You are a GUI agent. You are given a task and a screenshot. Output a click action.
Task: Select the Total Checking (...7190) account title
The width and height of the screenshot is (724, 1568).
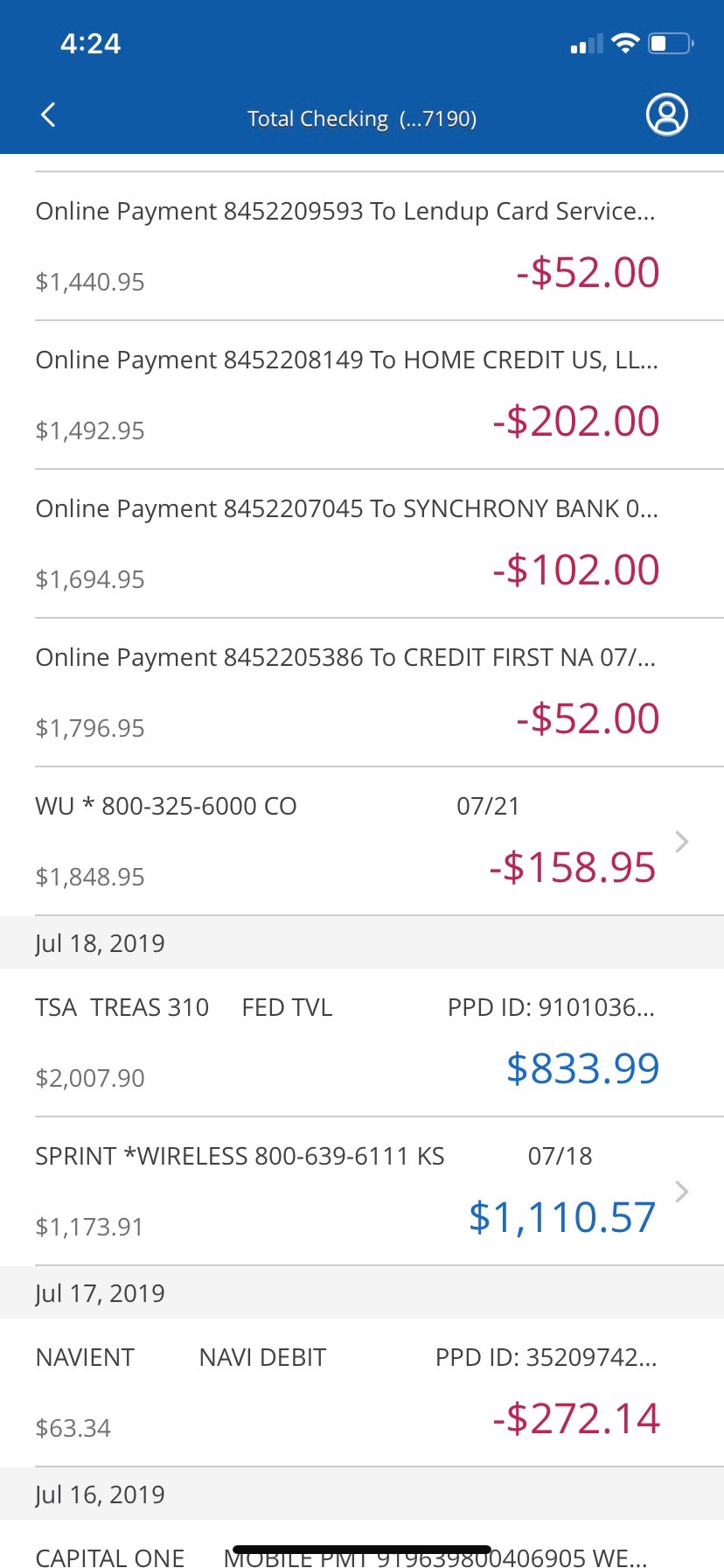(x=362, y=118)
